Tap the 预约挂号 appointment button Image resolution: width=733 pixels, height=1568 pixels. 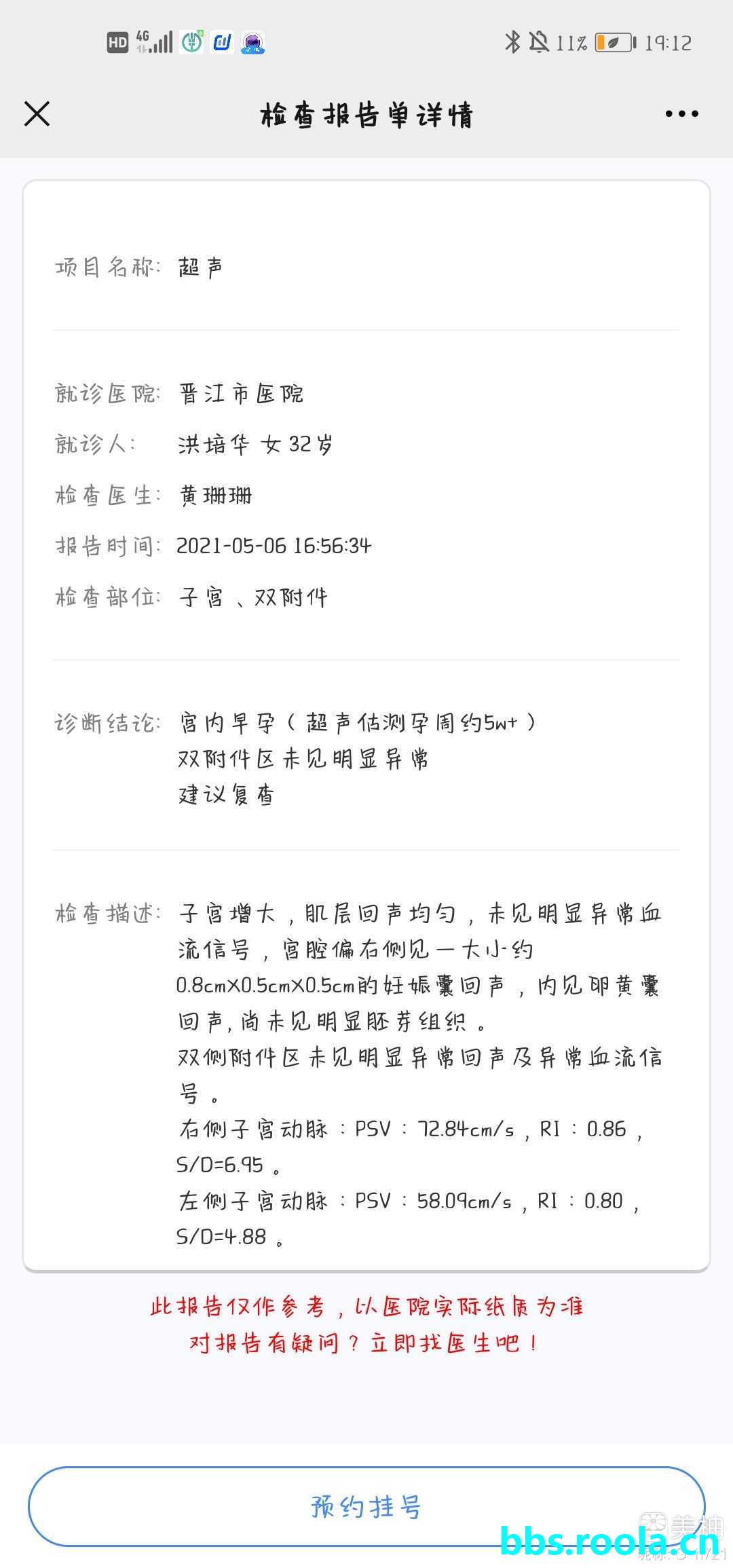pos(366,1506)
